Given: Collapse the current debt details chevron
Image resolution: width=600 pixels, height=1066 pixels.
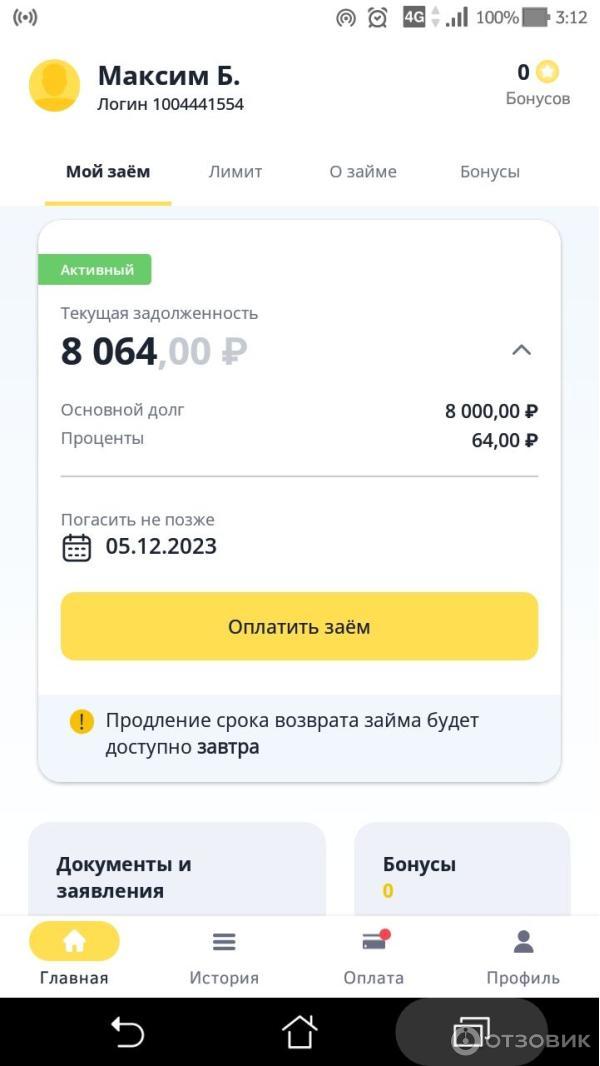Looking at the screenshot, I should pos(521,350).
